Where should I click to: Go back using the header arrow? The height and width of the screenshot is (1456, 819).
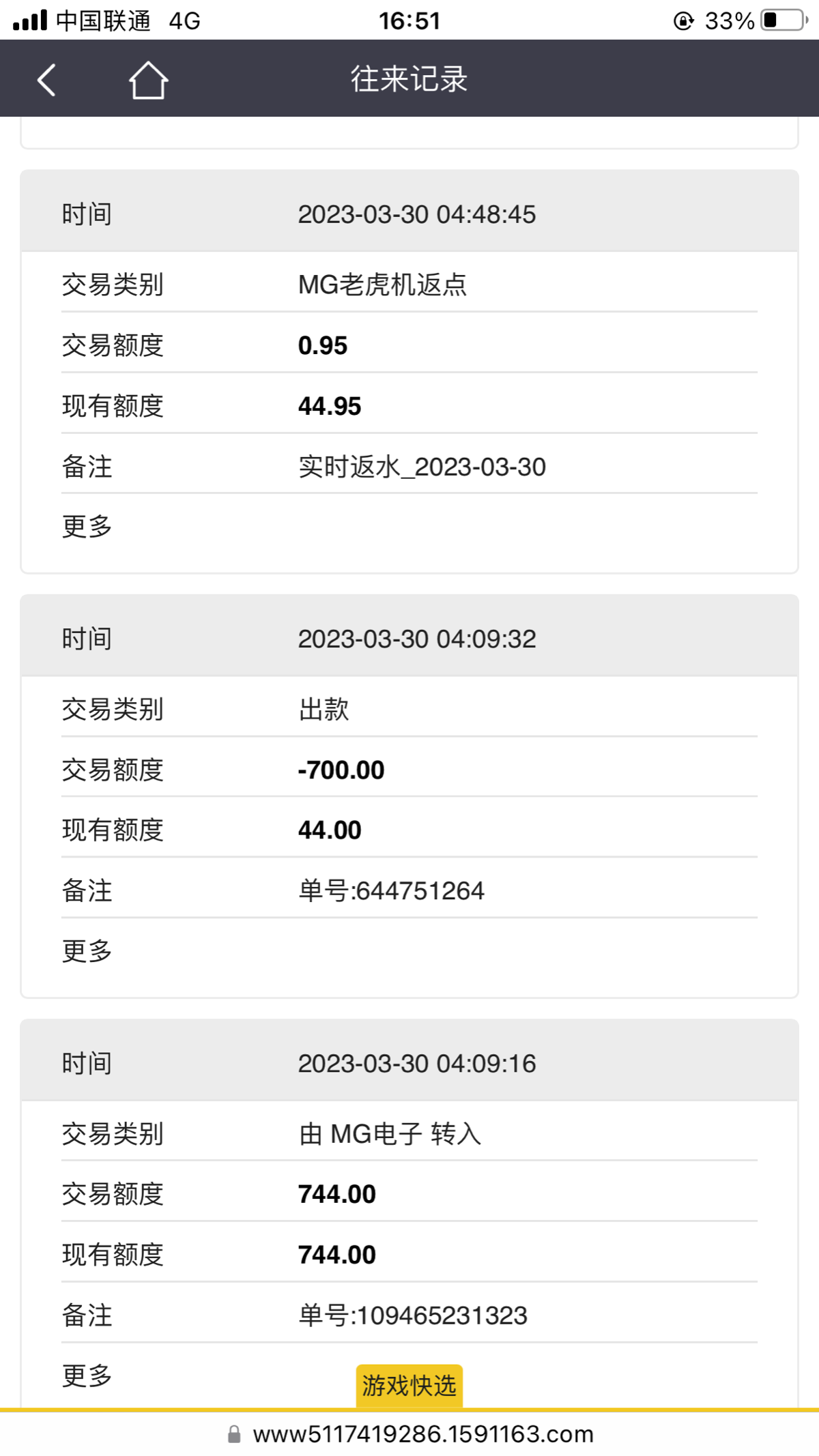[x=46, y=80]
